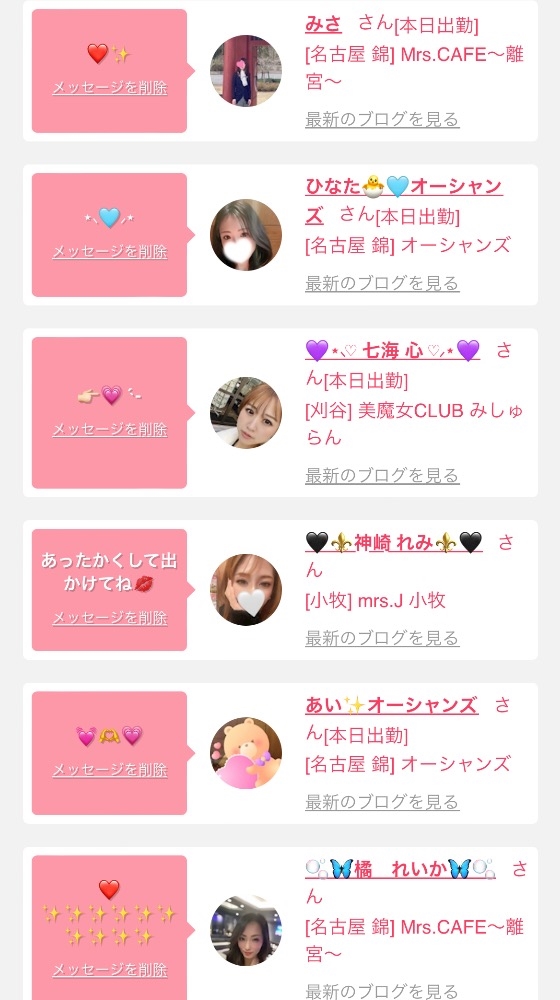This screenshot has height=1000, width=560.
Task: Open 神崎 れみ's profile link
Action: 394,543
